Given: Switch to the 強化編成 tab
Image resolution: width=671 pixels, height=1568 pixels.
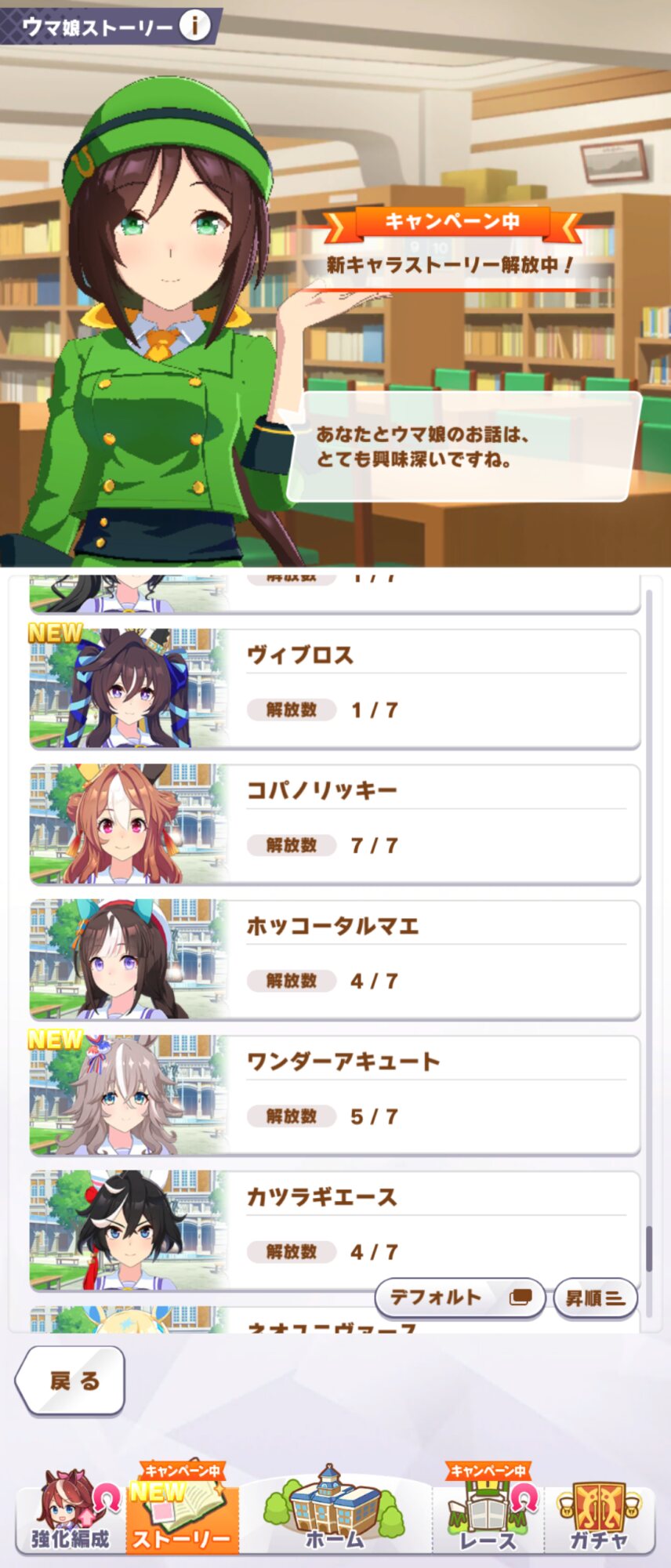Looking at the screenshot, I should 71,1512.
